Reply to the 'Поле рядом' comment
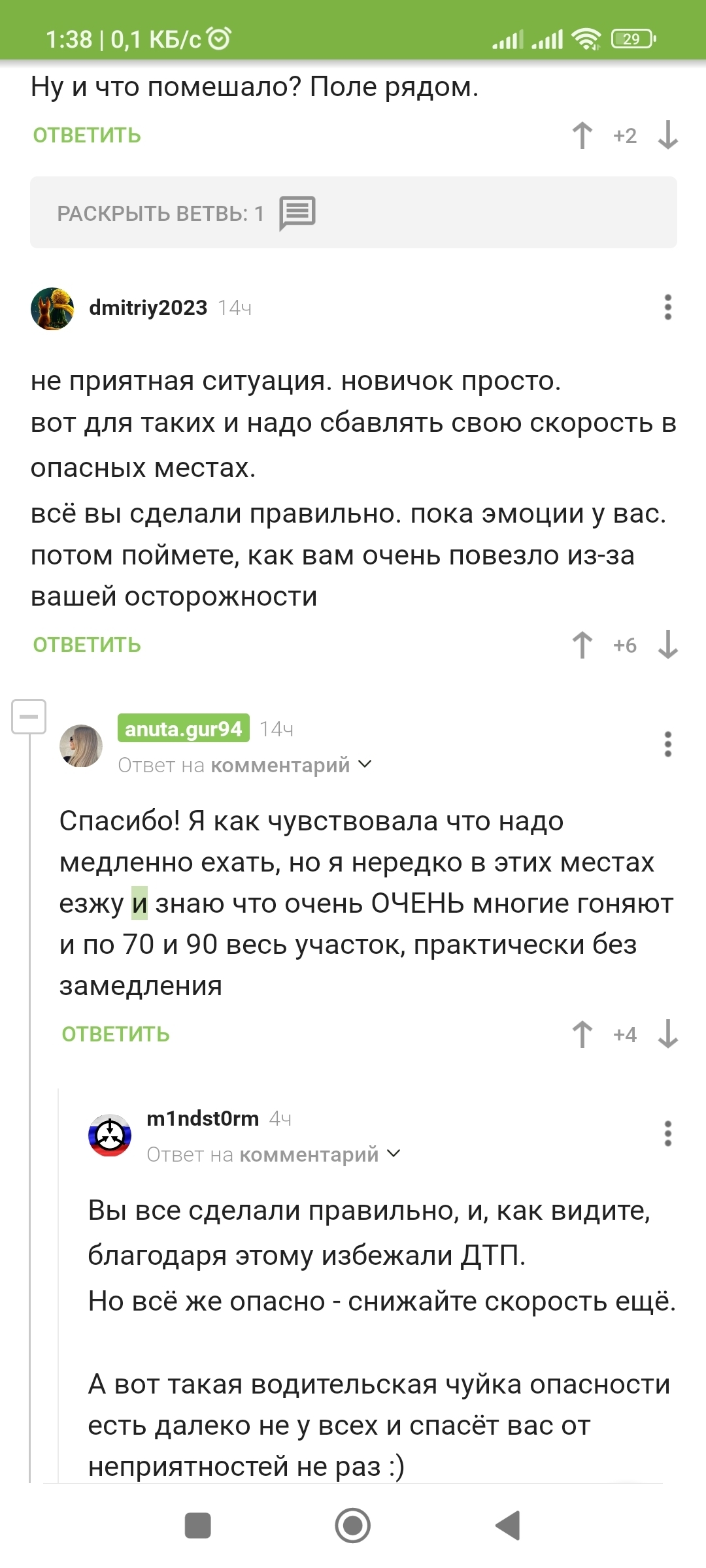This screenshot has height=1568, width=706. coord(87,135)
